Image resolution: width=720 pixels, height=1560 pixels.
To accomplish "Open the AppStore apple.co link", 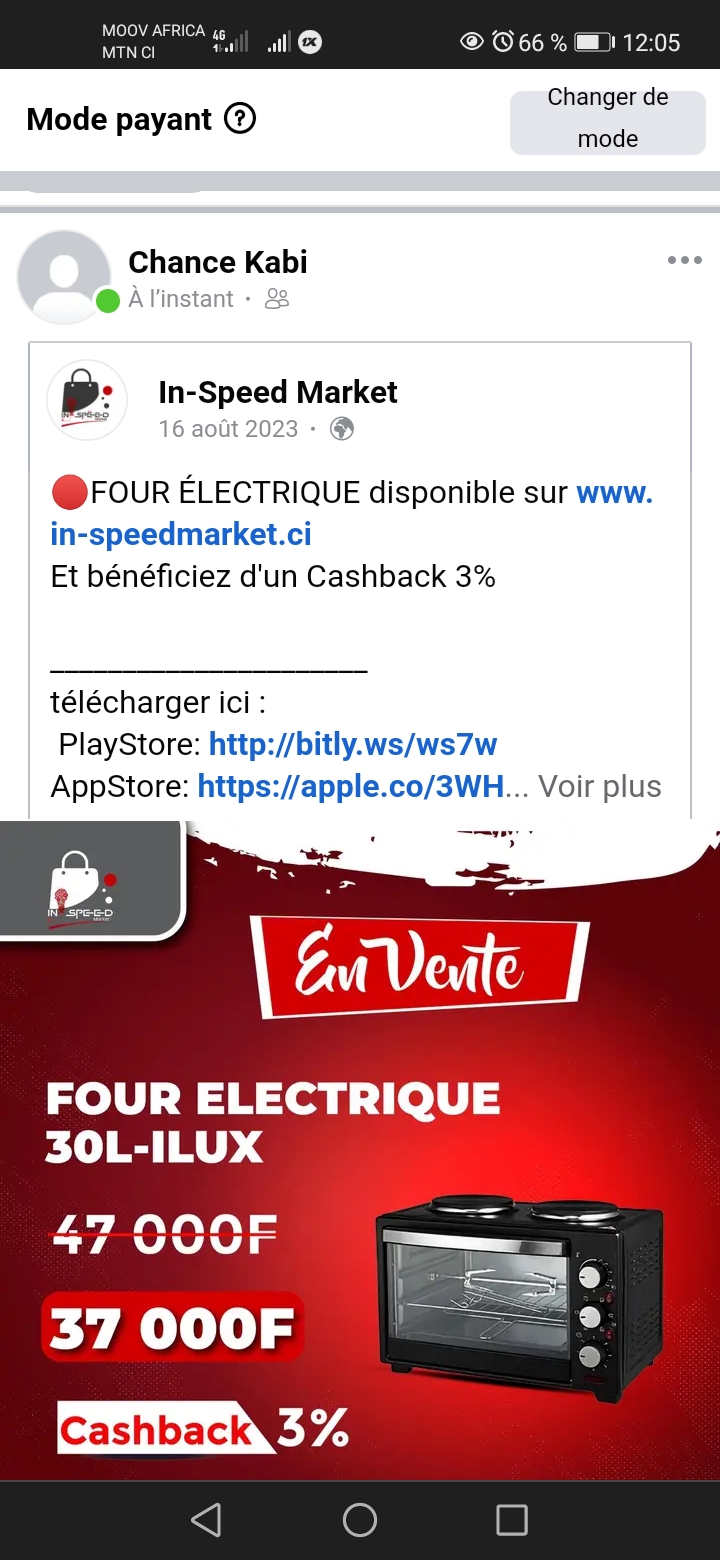I will coord(351,786).
